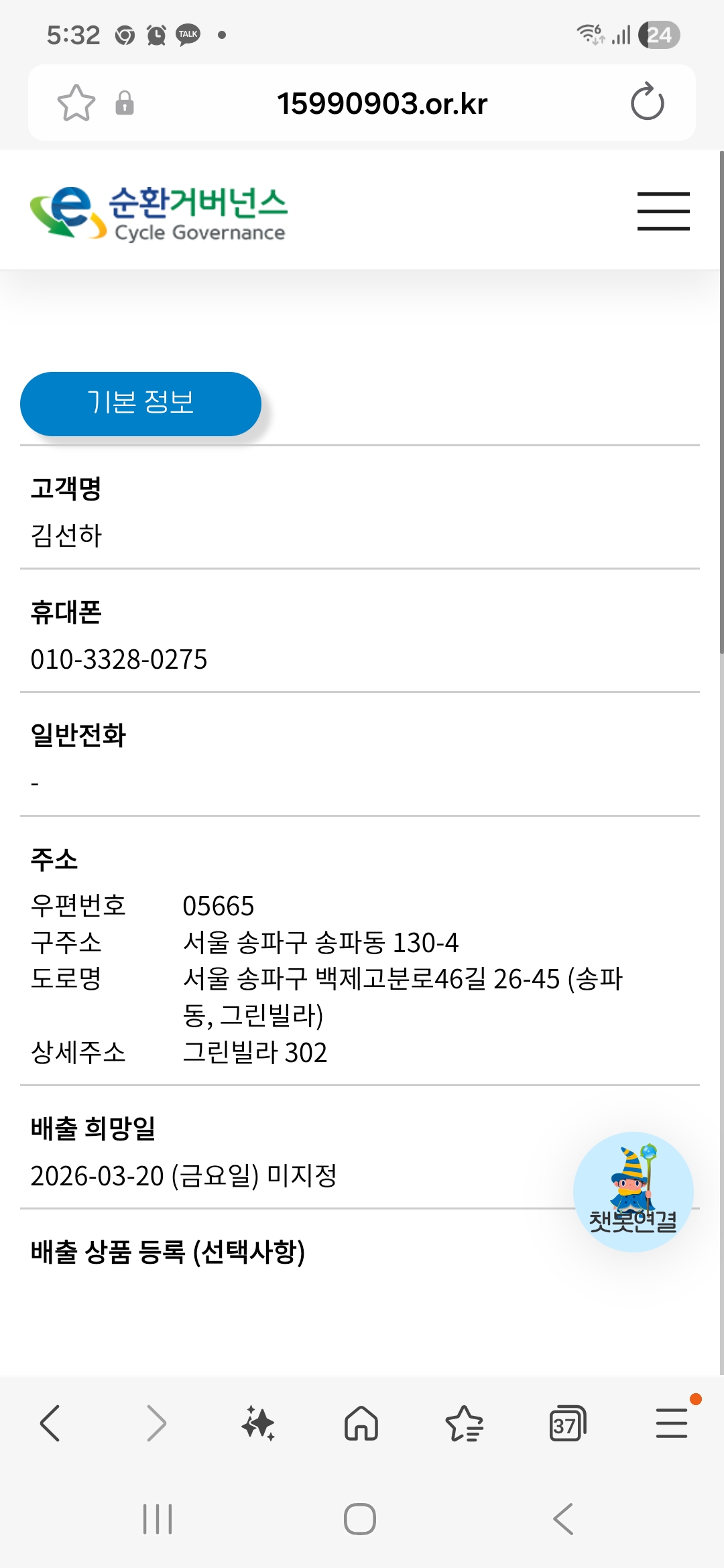Screen dimensions: 724x1568
Task: Show recent apps from the navigation bar
Action: tap(158, 1519)
